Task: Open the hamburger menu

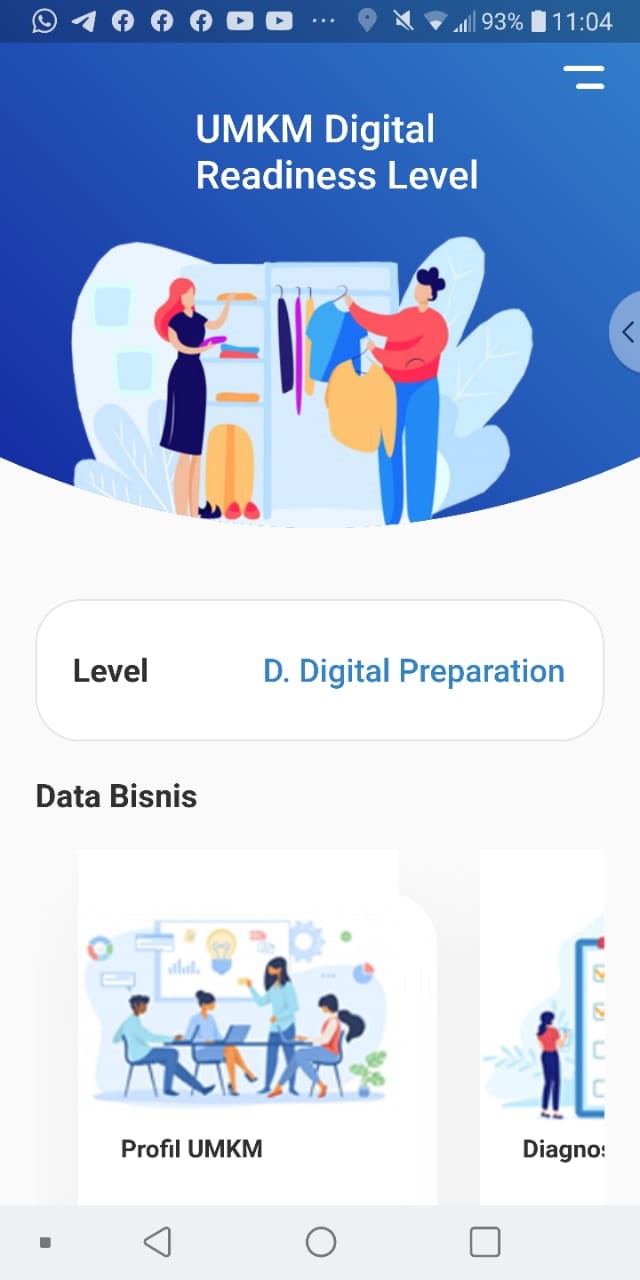Action: [584, 78]
